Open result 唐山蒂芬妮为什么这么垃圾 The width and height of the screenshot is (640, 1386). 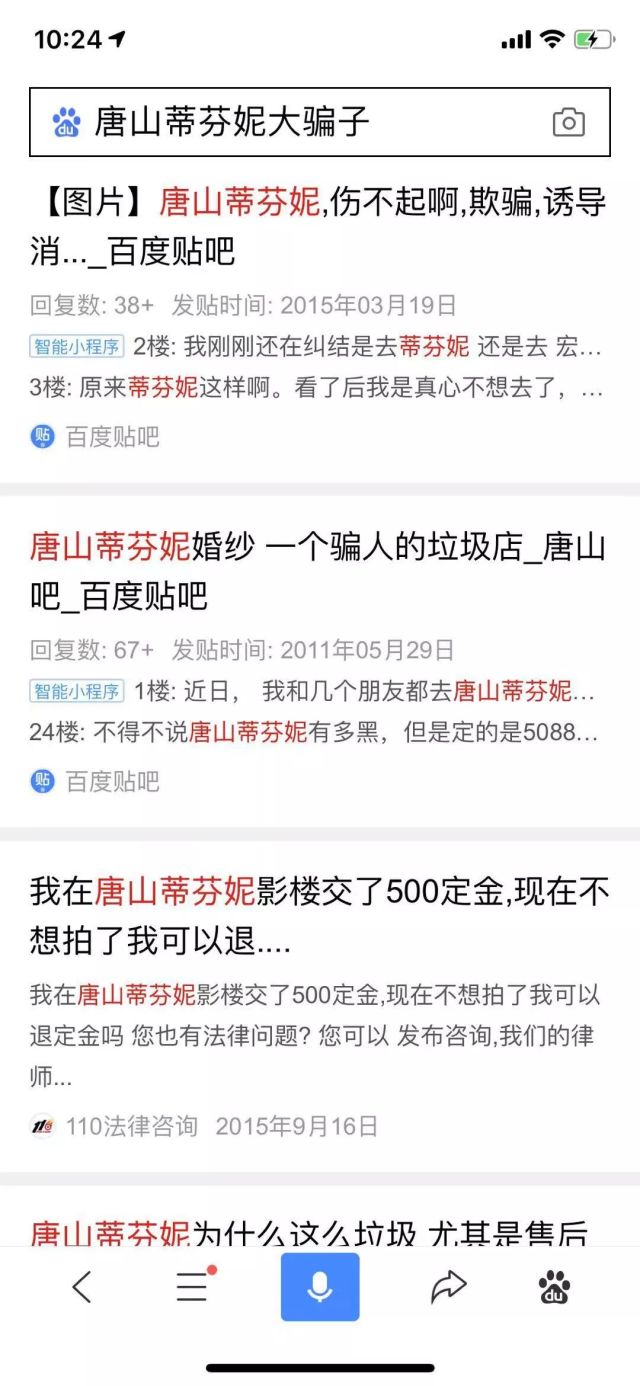pyautogui.click(x=308, y=1234)
